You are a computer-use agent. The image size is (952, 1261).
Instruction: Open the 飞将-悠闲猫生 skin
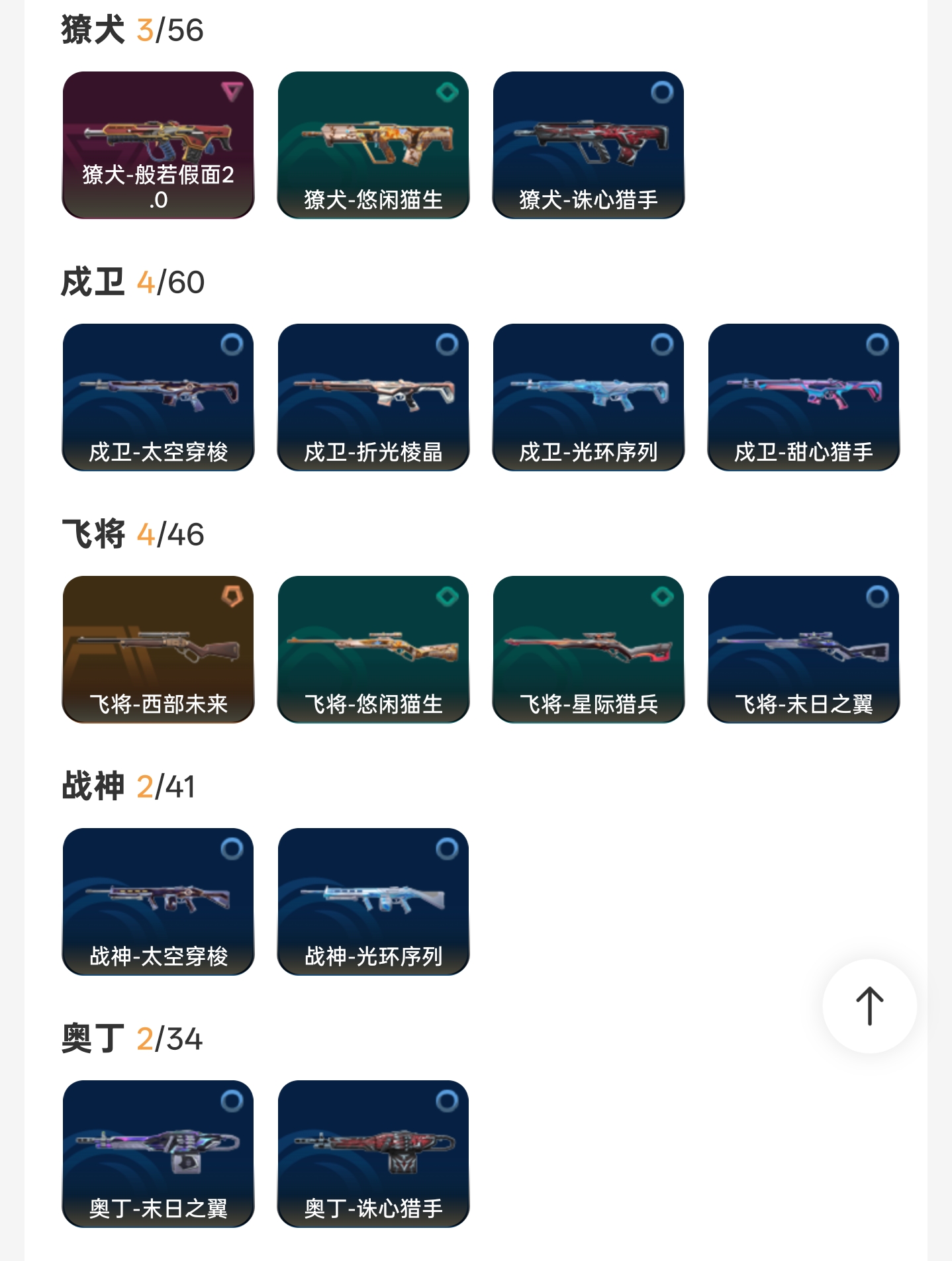click(x=373, y=649)
